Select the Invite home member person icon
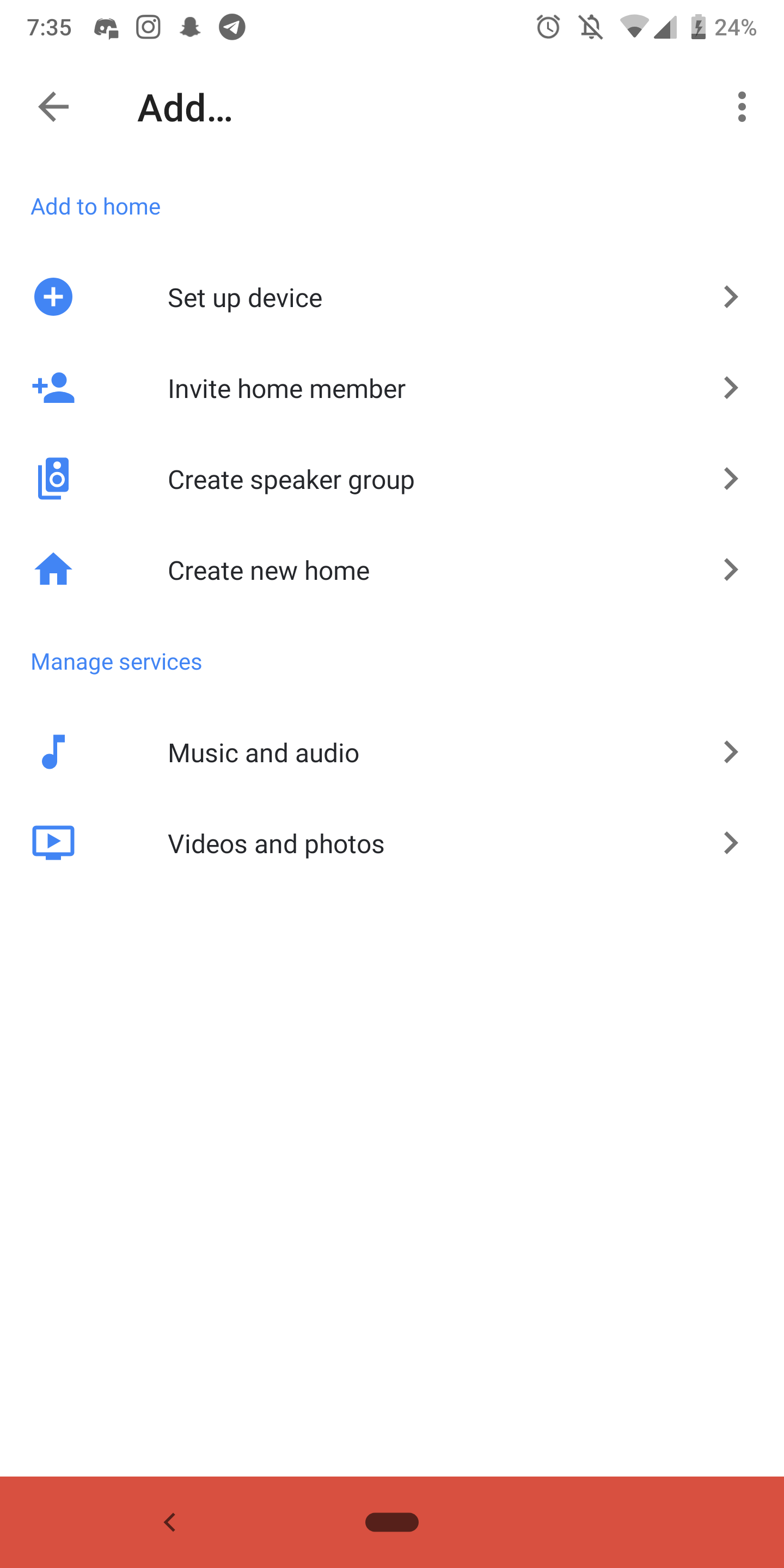This screenshot has height=1568, width=784. tap(53, 388)
